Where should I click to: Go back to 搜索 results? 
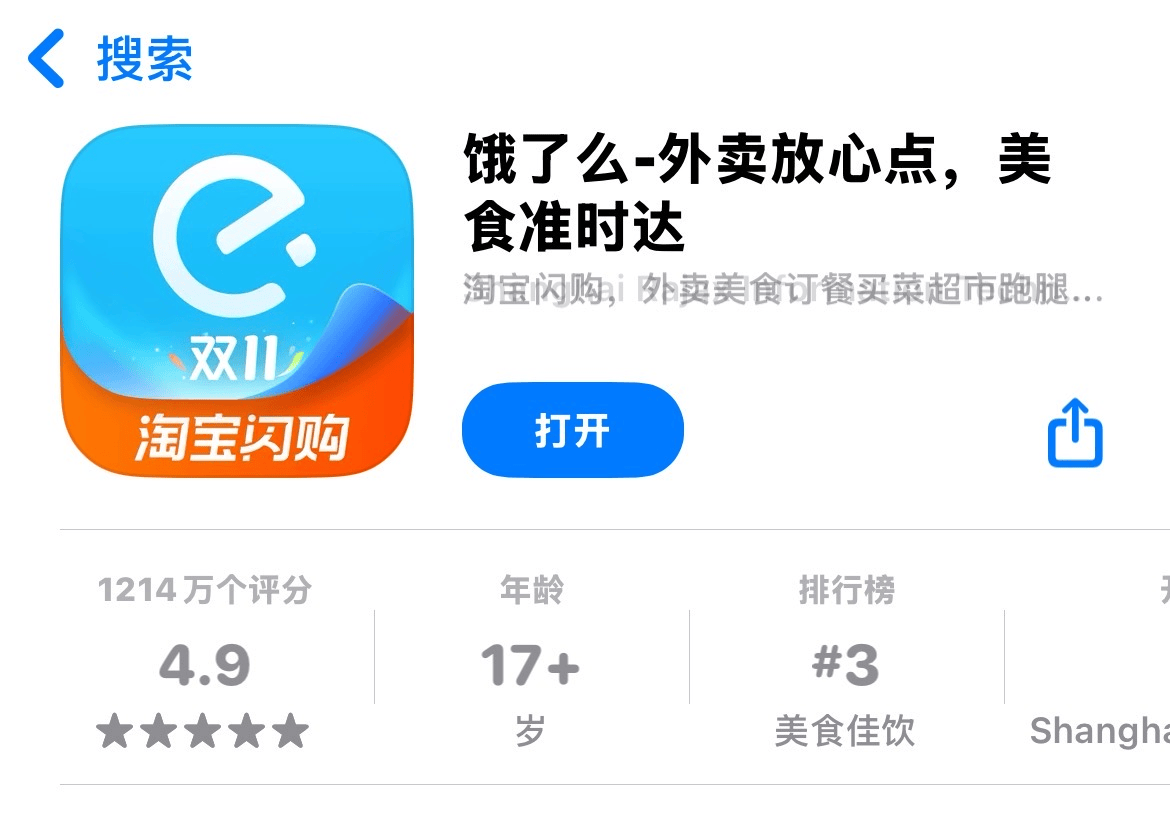tap(110, 58)
